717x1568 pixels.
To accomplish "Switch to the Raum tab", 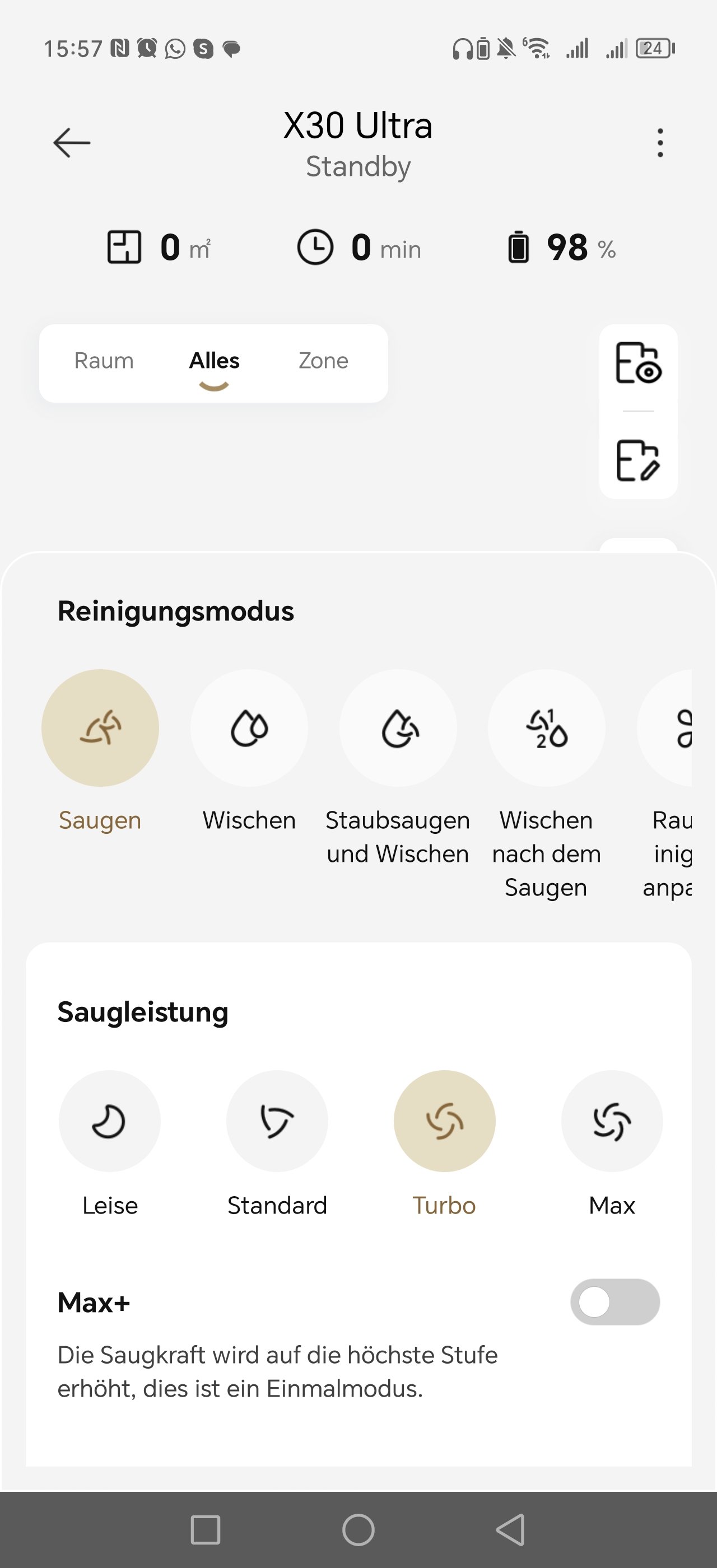I will [x=104, y=361].
